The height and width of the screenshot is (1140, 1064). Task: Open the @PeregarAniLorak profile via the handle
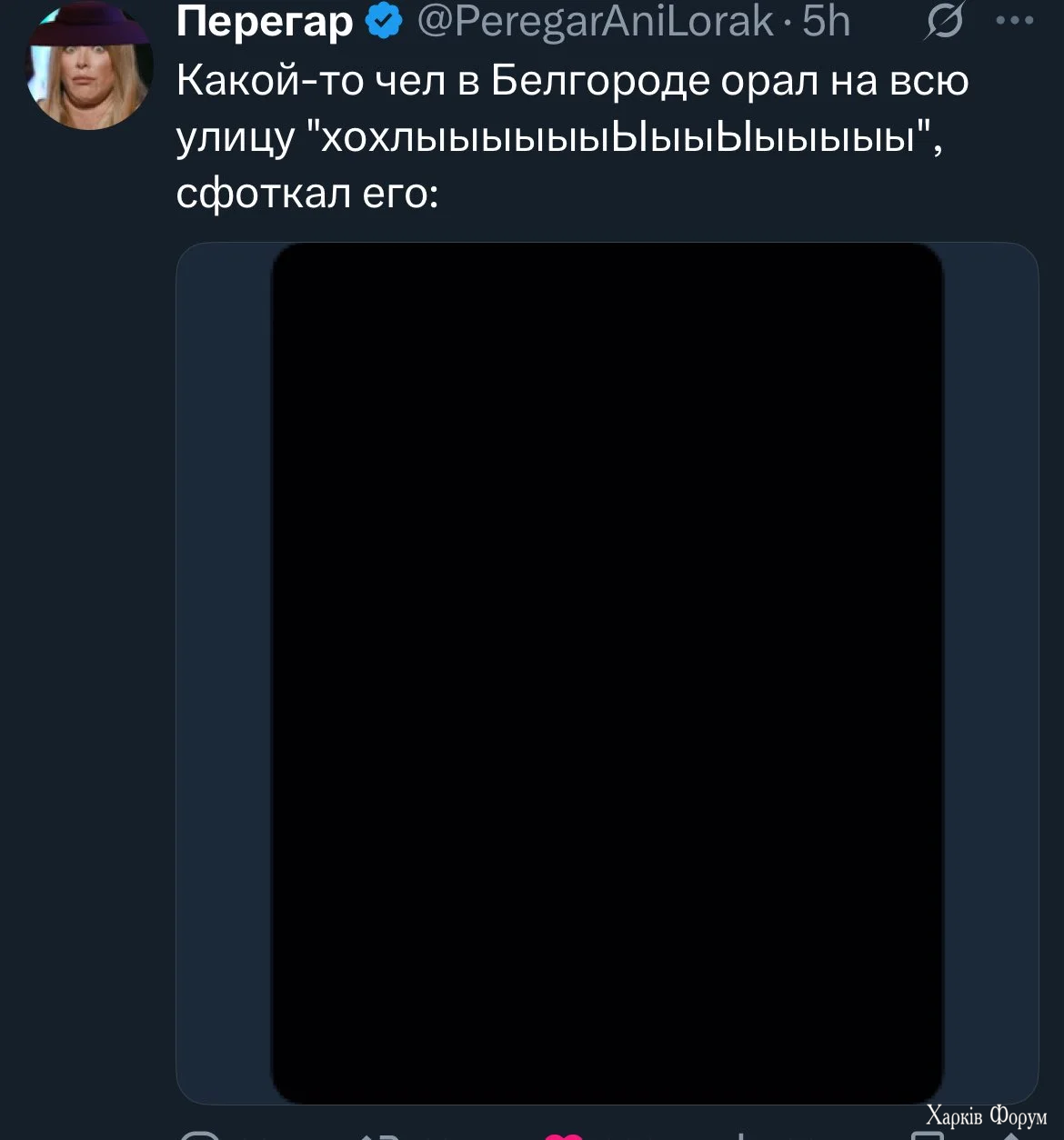coord(595,21)
